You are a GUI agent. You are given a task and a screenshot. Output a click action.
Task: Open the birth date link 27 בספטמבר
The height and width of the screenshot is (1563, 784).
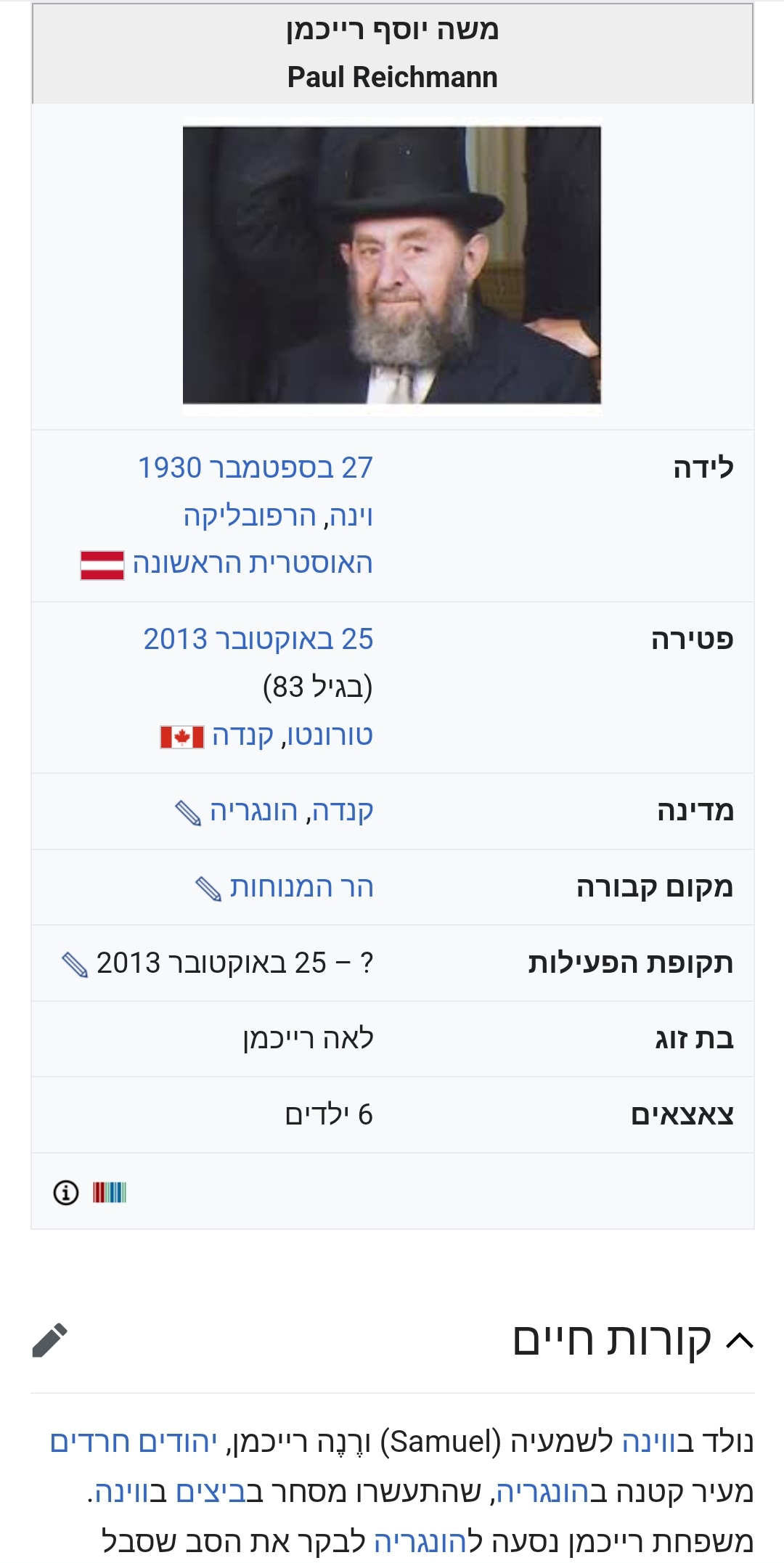coord(290,468)
